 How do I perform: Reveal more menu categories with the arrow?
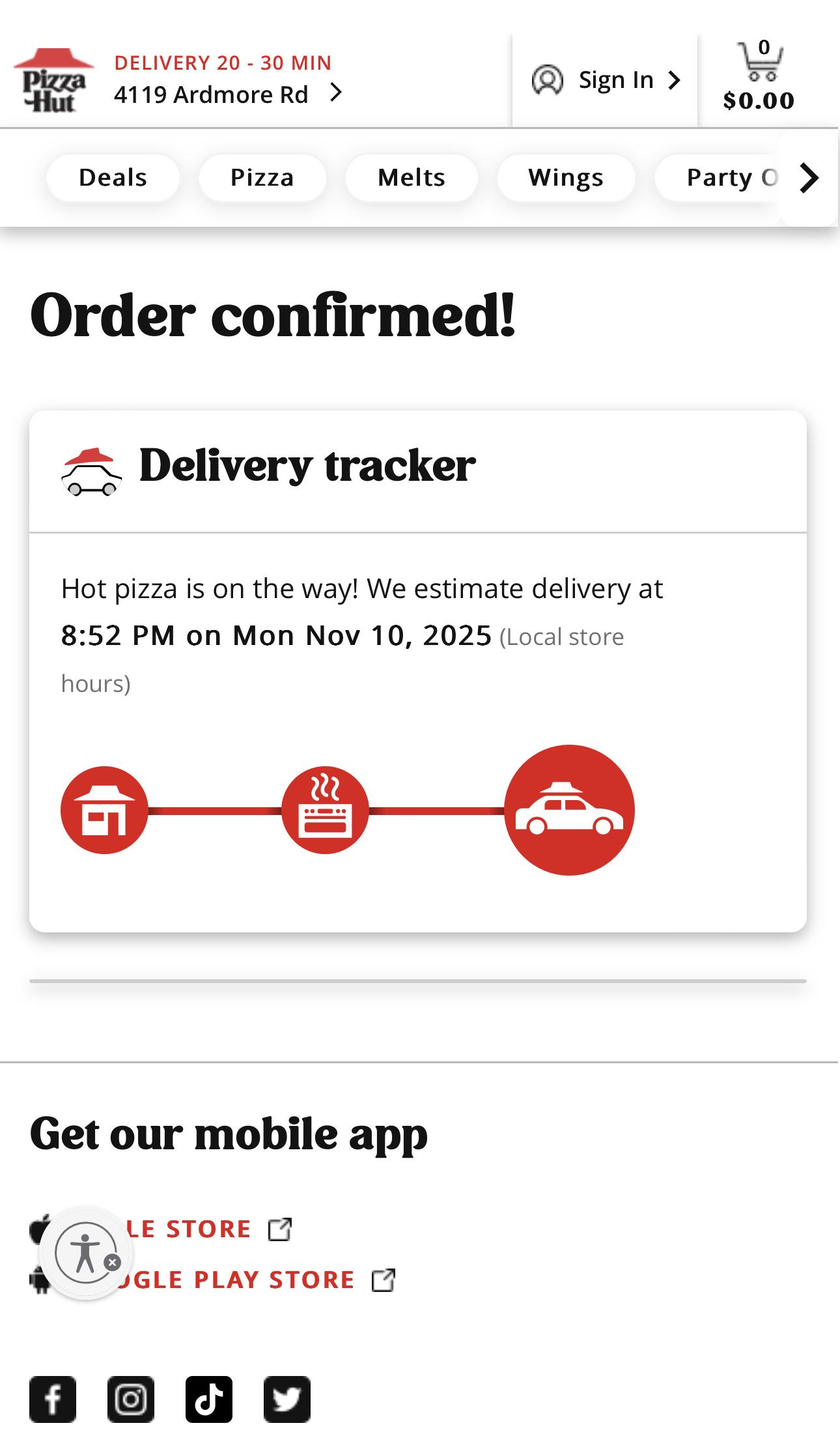pyautogui.click(x=809, y=177)
